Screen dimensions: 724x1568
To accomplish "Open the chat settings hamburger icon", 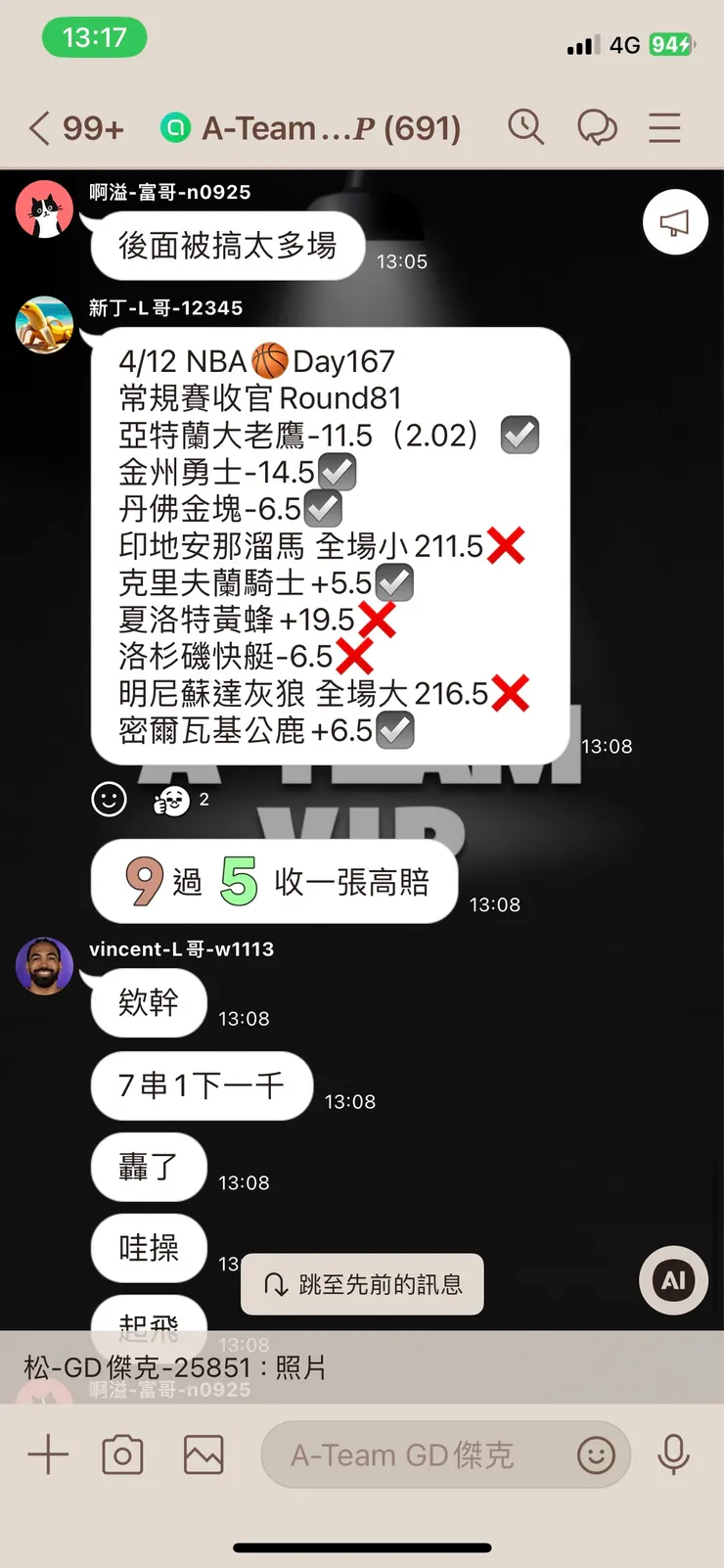I will pyautogui.click(x=664, y=127).
